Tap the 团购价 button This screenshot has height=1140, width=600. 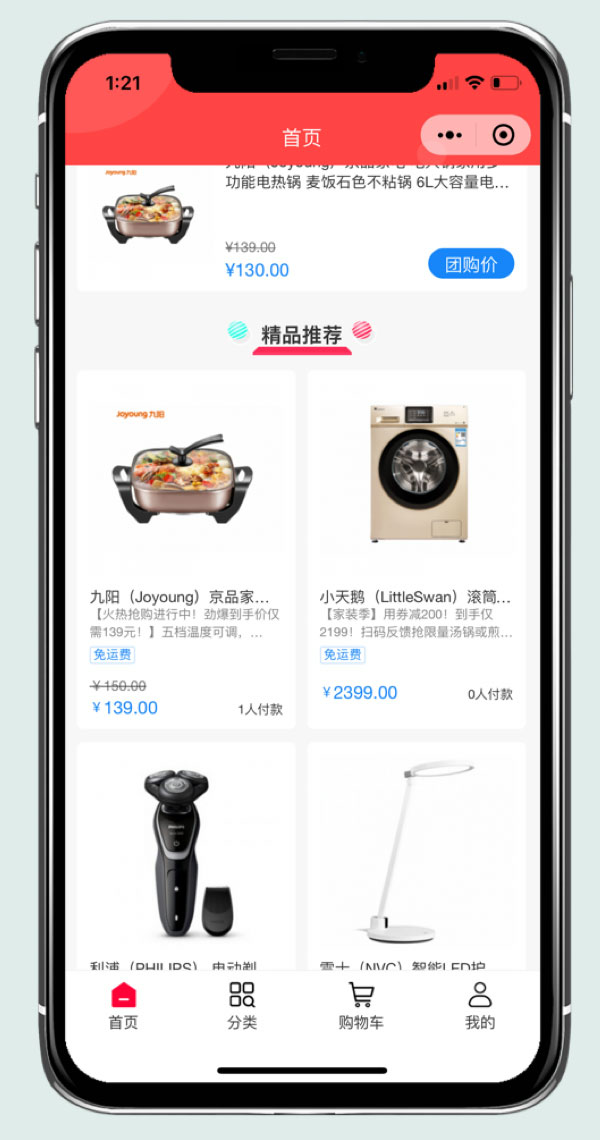(471, 264)
